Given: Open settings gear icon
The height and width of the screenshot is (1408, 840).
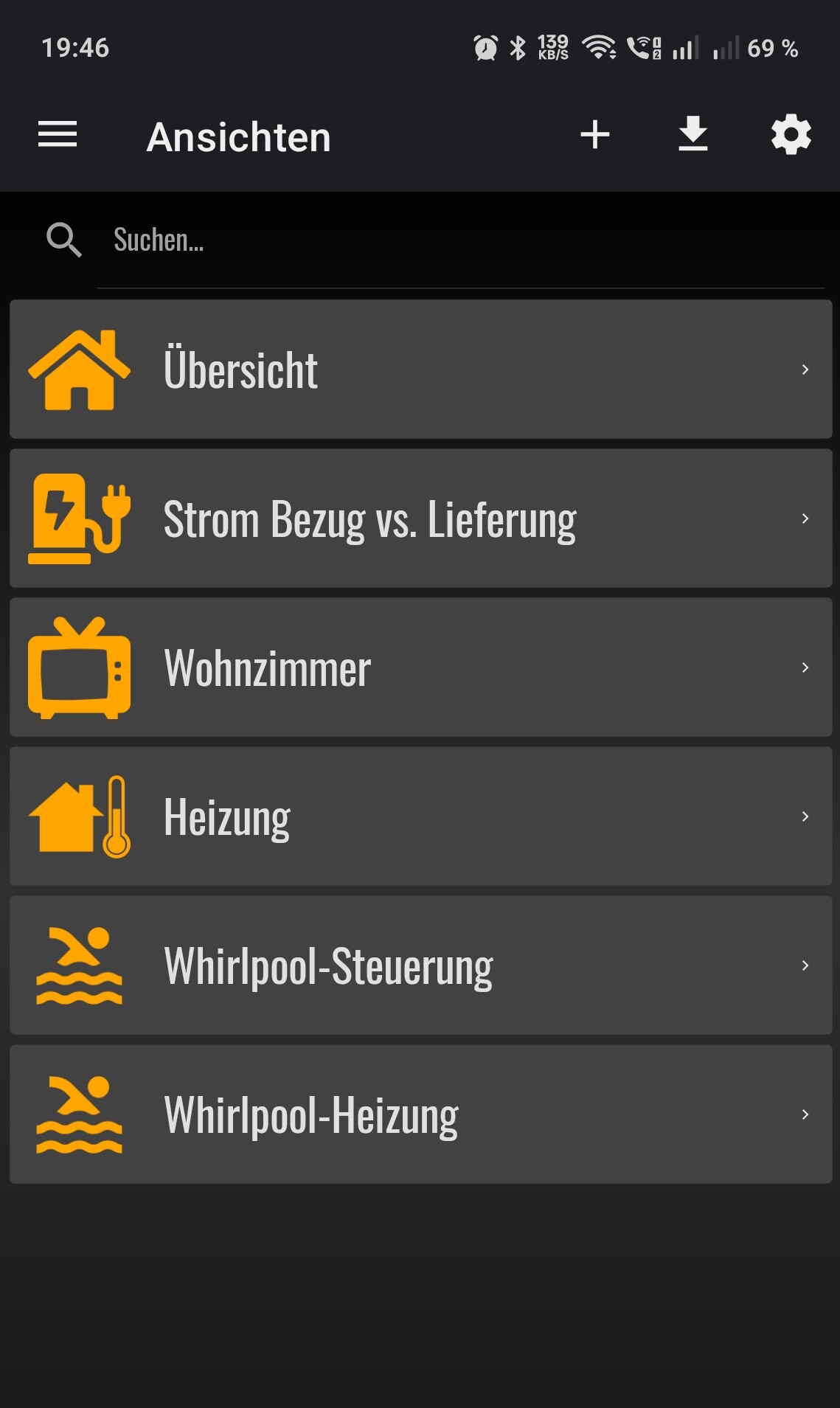Looking at the screenshot, I should point(791,135).
